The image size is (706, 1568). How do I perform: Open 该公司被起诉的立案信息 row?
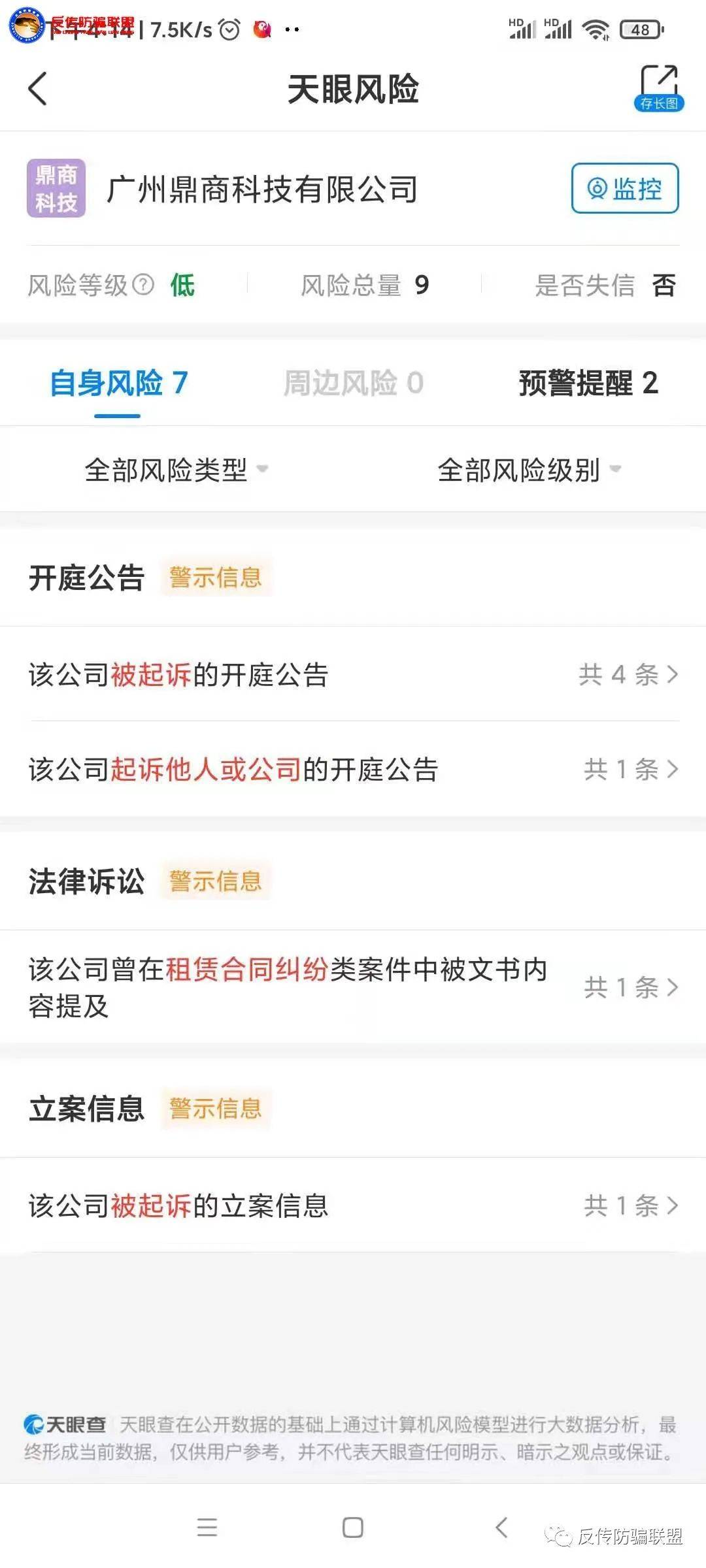coord(353,1205)
